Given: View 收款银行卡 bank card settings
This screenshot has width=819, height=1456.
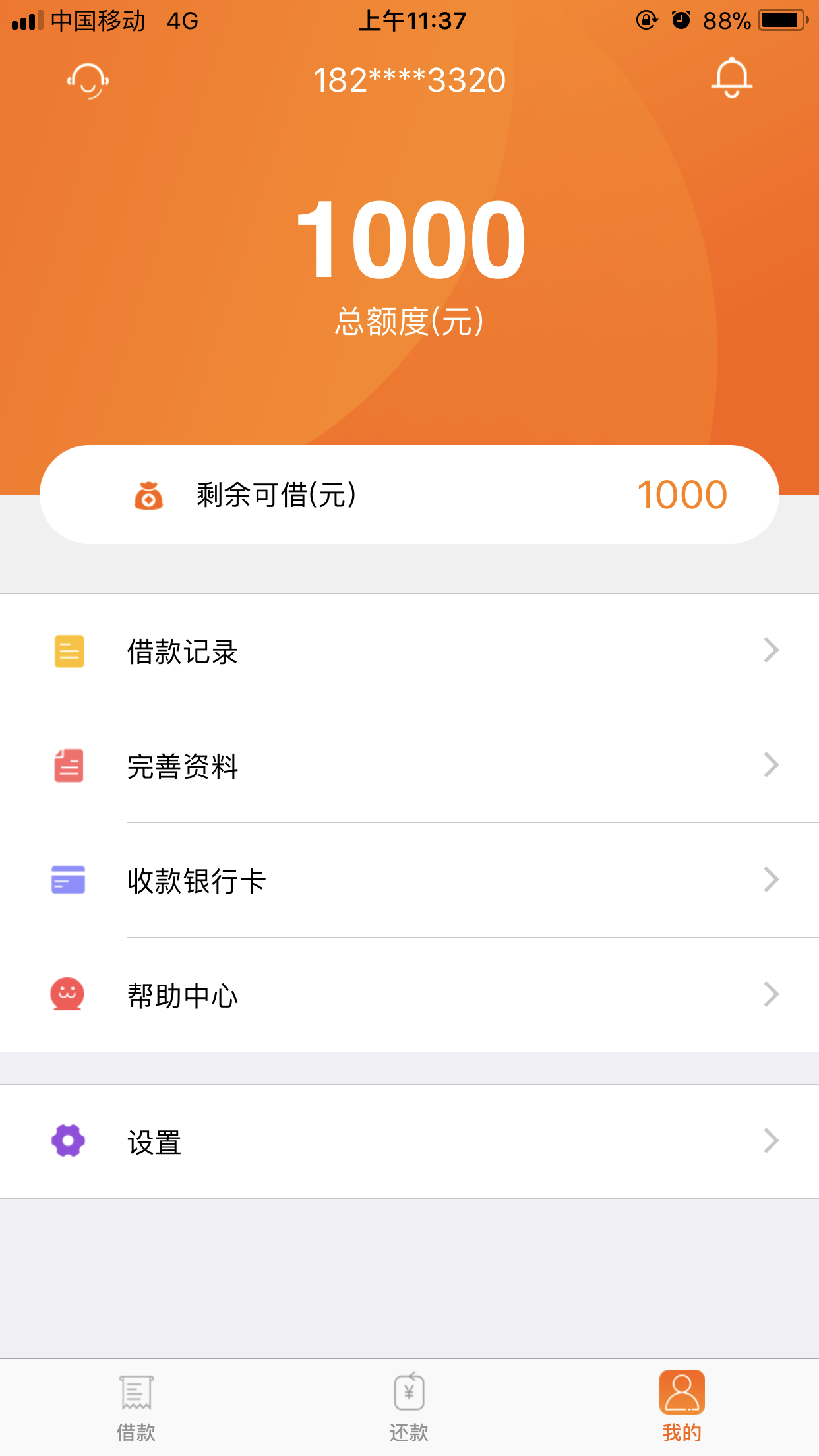Looking at the screenshot, I should pyautogui.click(x=409, y=880).
